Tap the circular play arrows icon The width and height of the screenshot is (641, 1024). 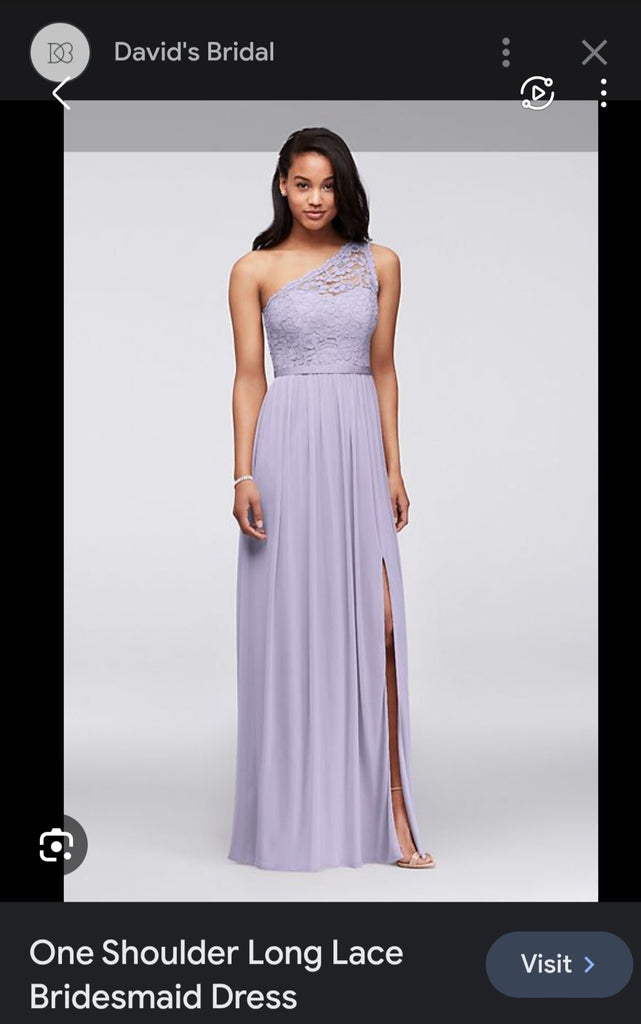pyautogui.click(x=537, y=93)
